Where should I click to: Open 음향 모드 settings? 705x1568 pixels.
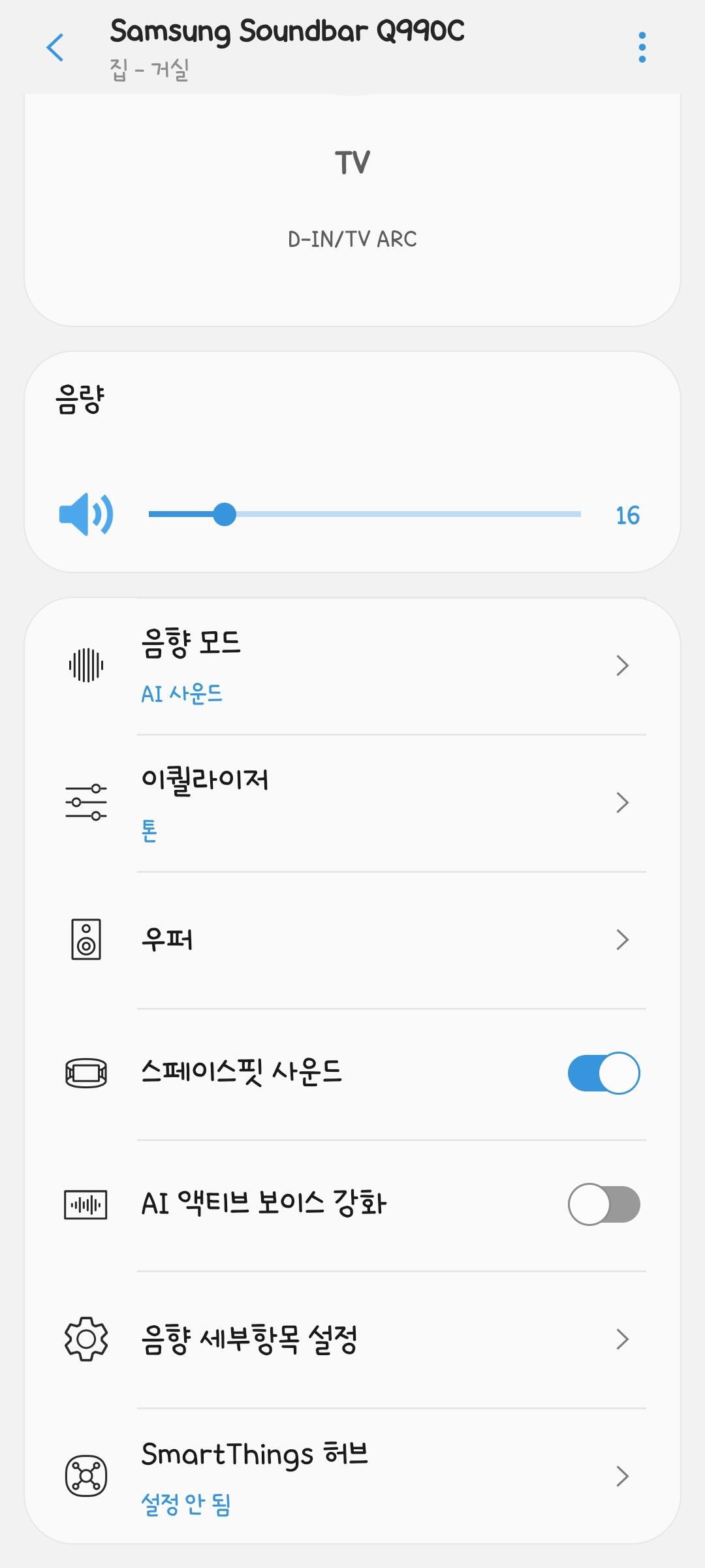[352, 666]
